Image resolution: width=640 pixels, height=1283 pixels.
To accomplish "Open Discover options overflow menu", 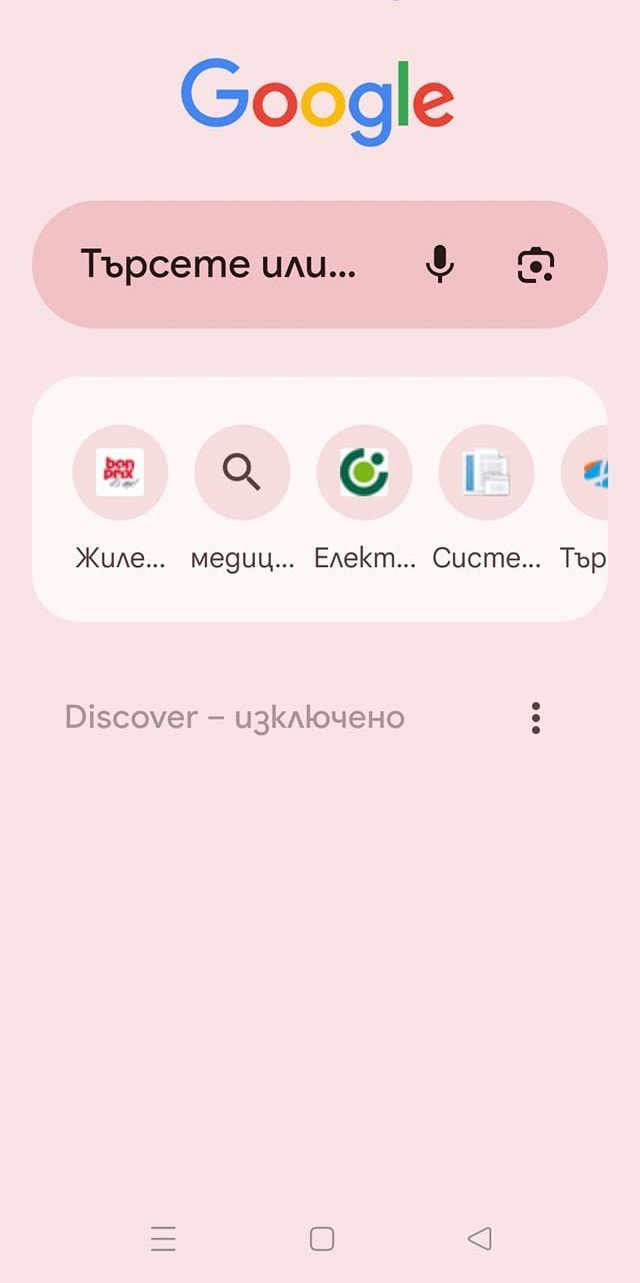I will [x=536, y=718].
